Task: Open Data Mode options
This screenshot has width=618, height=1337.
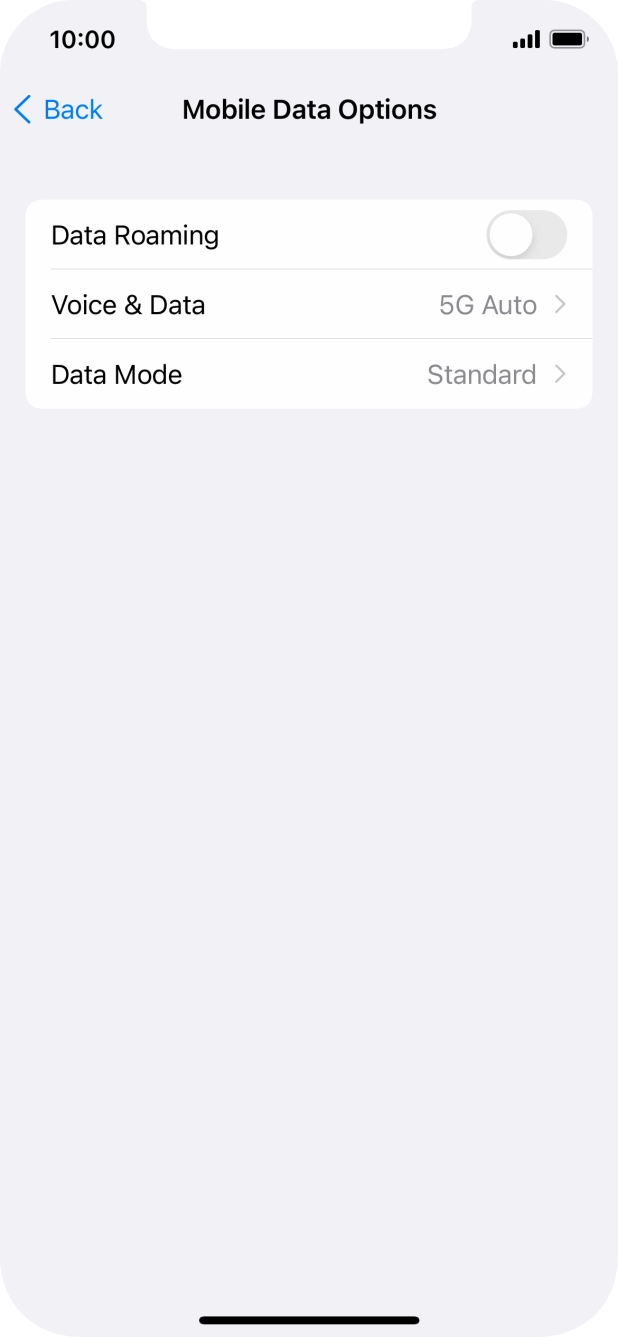Action: [308, 375]
